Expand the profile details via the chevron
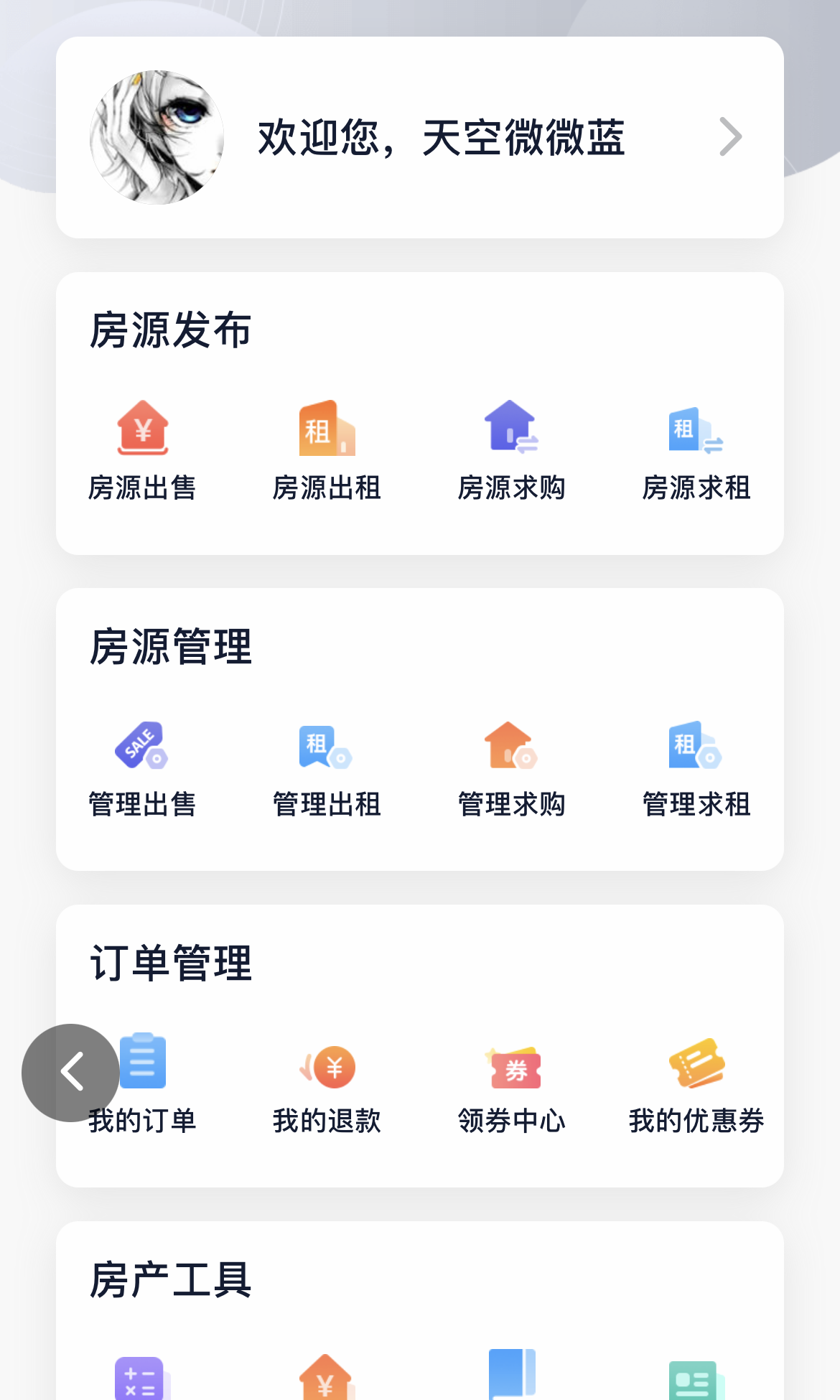The width and height of the screenshot is (840, 1400). 731,136
